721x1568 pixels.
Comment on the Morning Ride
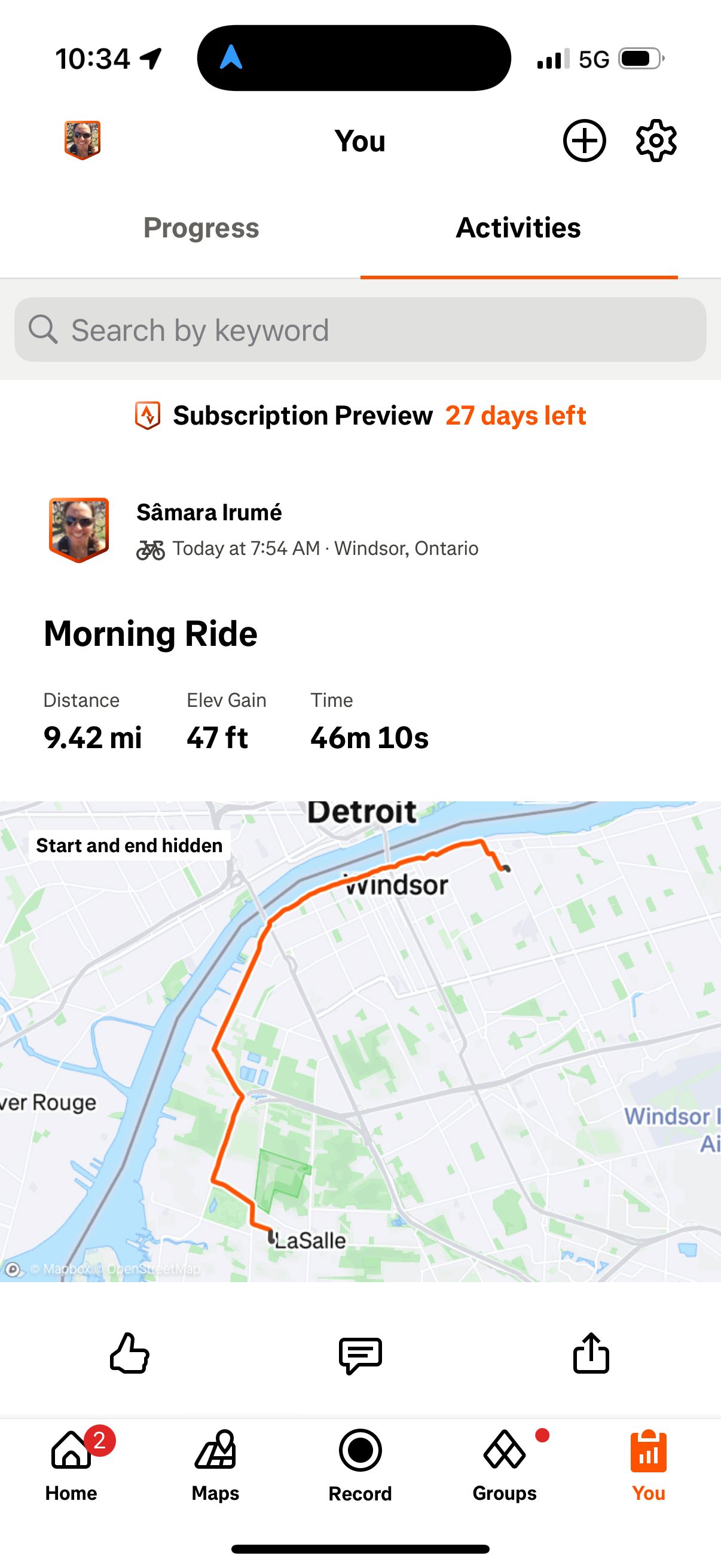click(360, 1355)
